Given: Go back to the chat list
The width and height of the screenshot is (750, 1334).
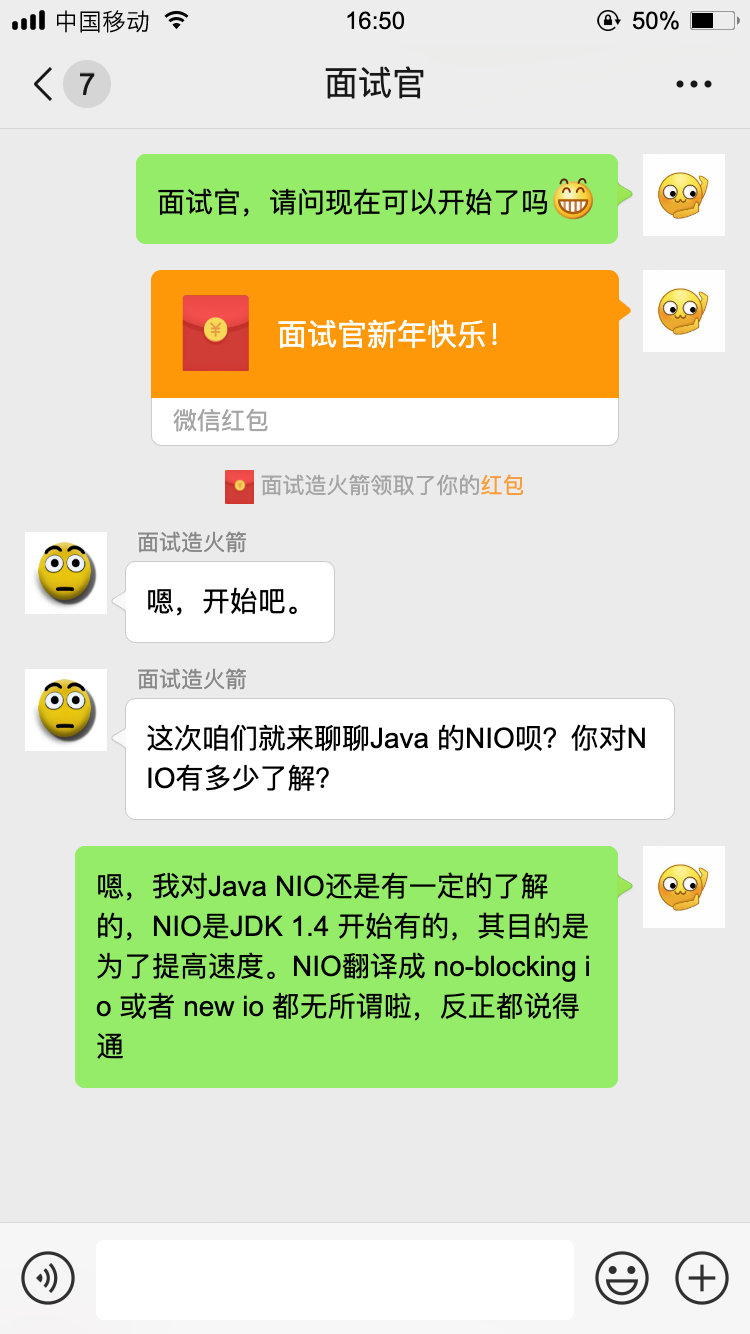Looking at the screenshot, I should 44,84.
